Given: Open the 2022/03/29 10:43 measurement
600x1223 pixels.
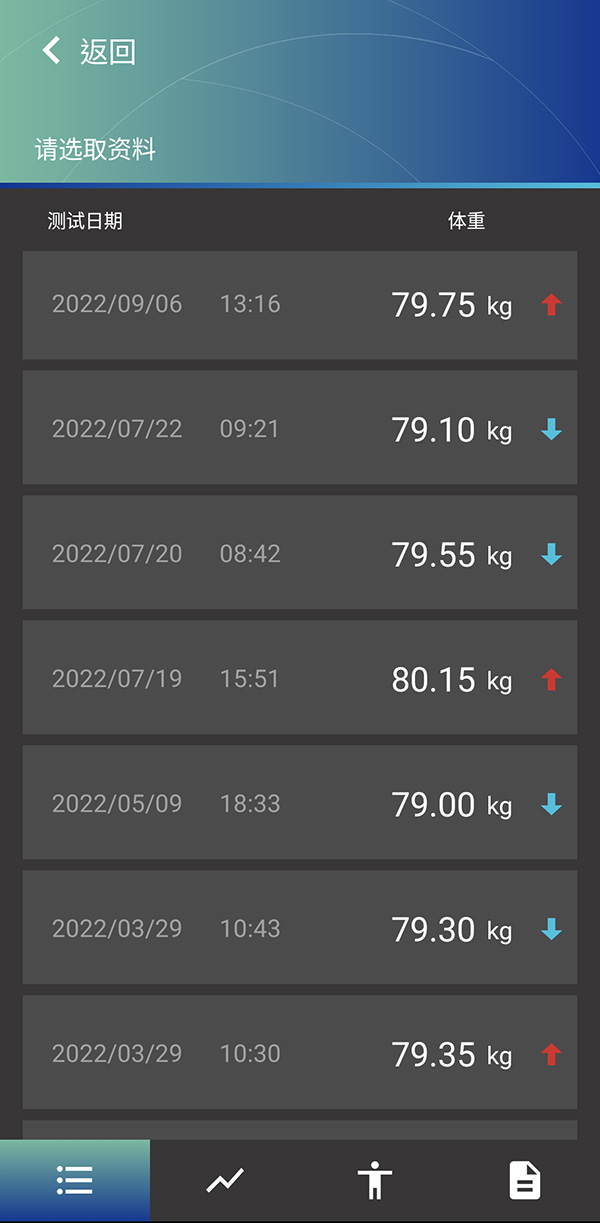Looking at the screenshot, I should coord(300,929).
